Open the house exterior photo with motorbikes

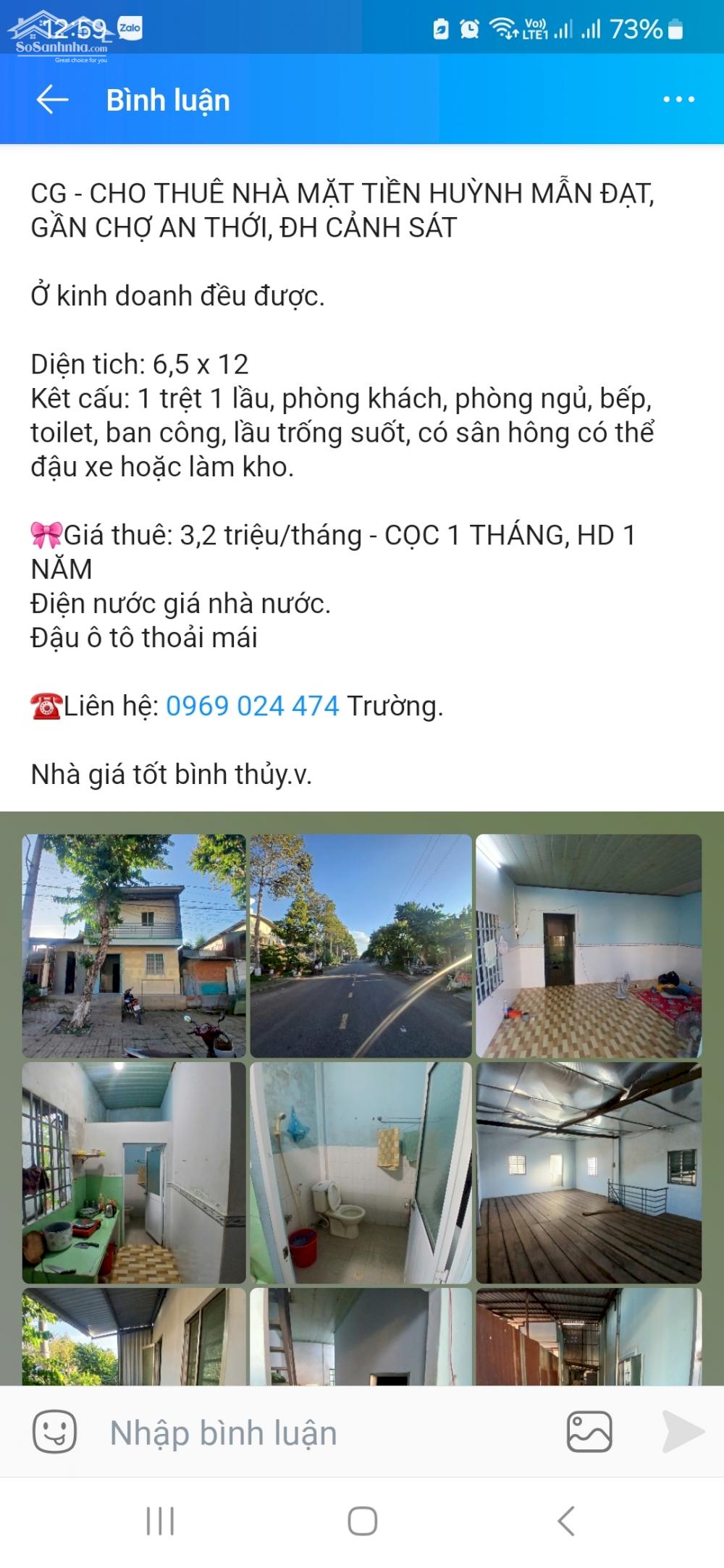coord(134,945)
